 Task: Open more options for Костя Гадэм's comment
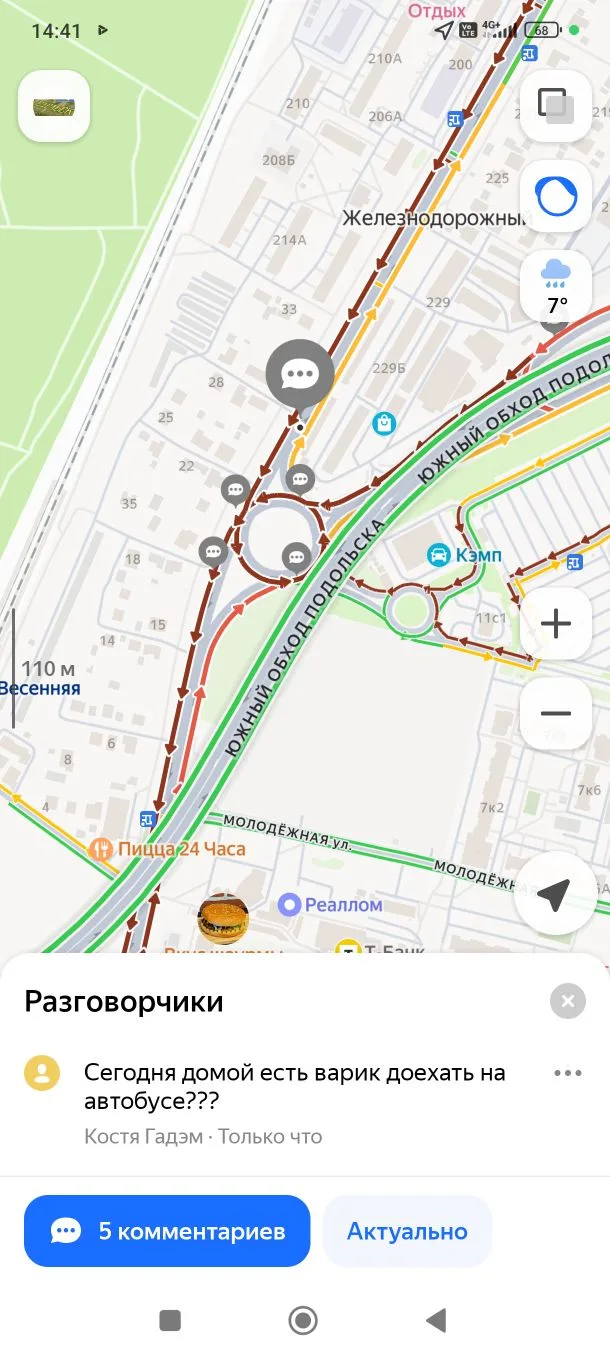pyautogui.click(x=567, y=1073)
